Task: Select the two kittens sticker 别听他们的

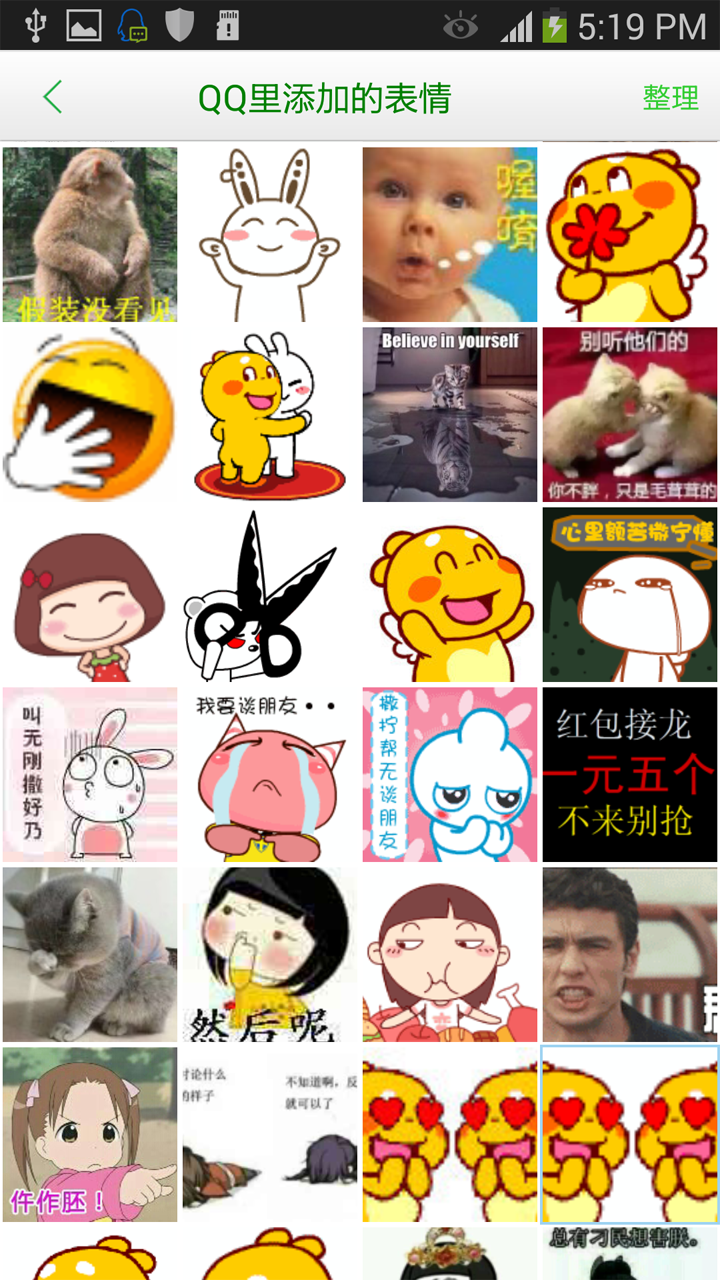Action: click(630, 415)
